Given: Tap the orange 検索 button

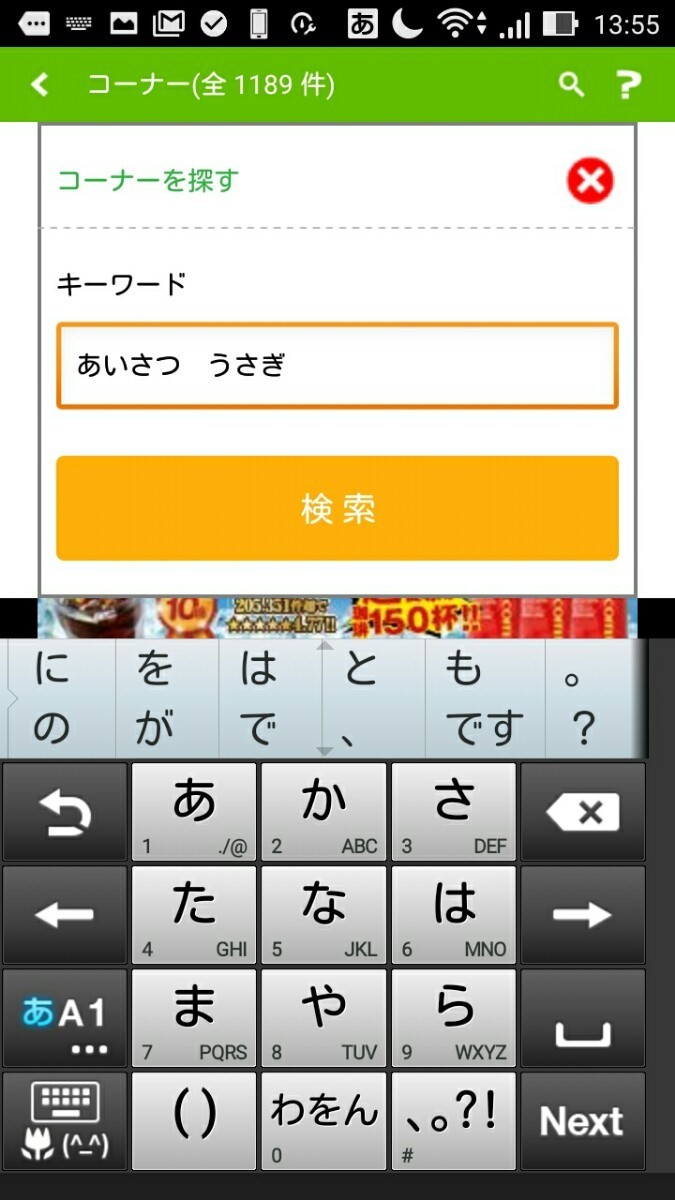Looking at the screenshot, I should click(337, 508).
